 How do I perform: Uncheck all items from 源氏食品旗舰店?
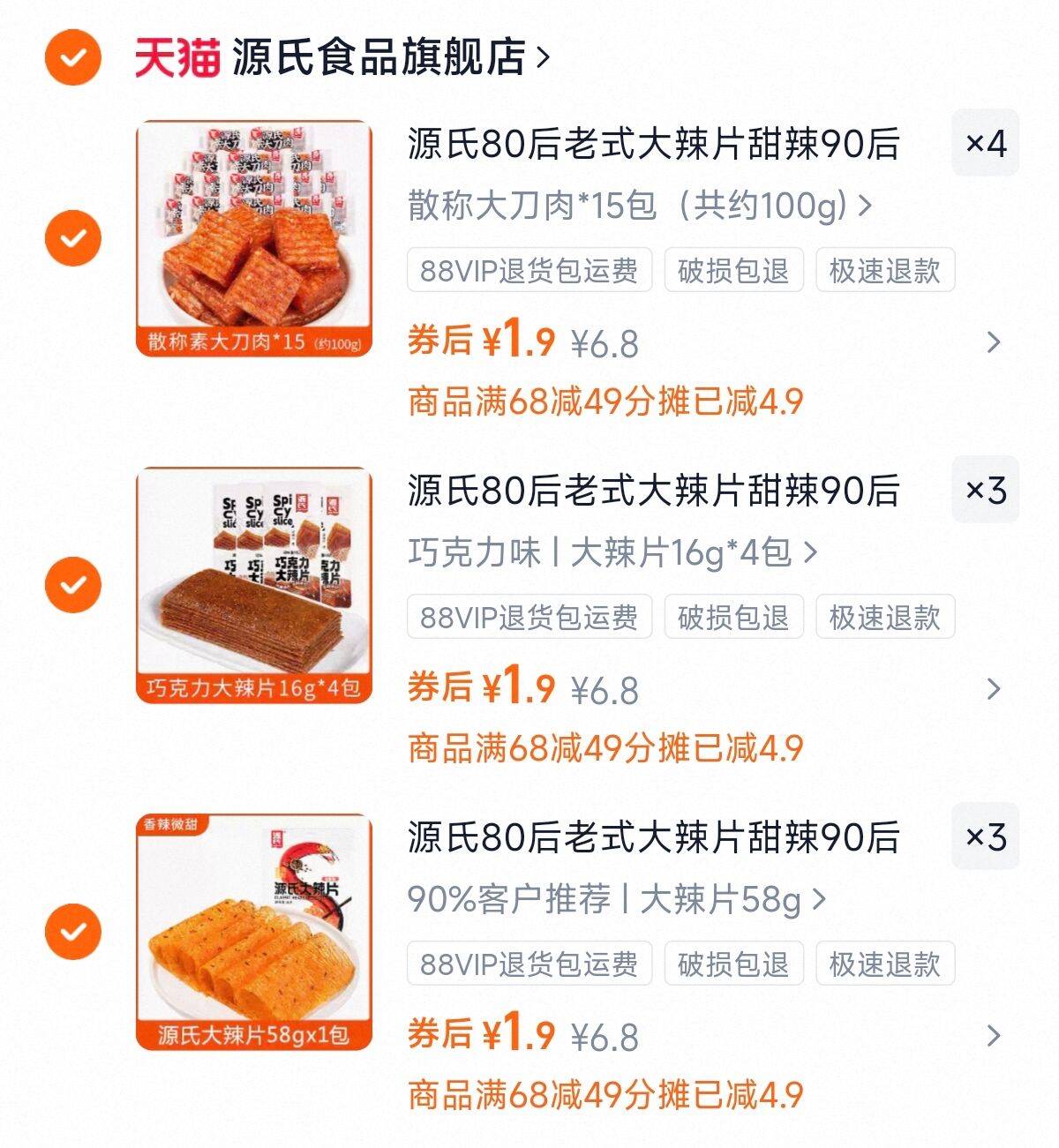(73, 57)
